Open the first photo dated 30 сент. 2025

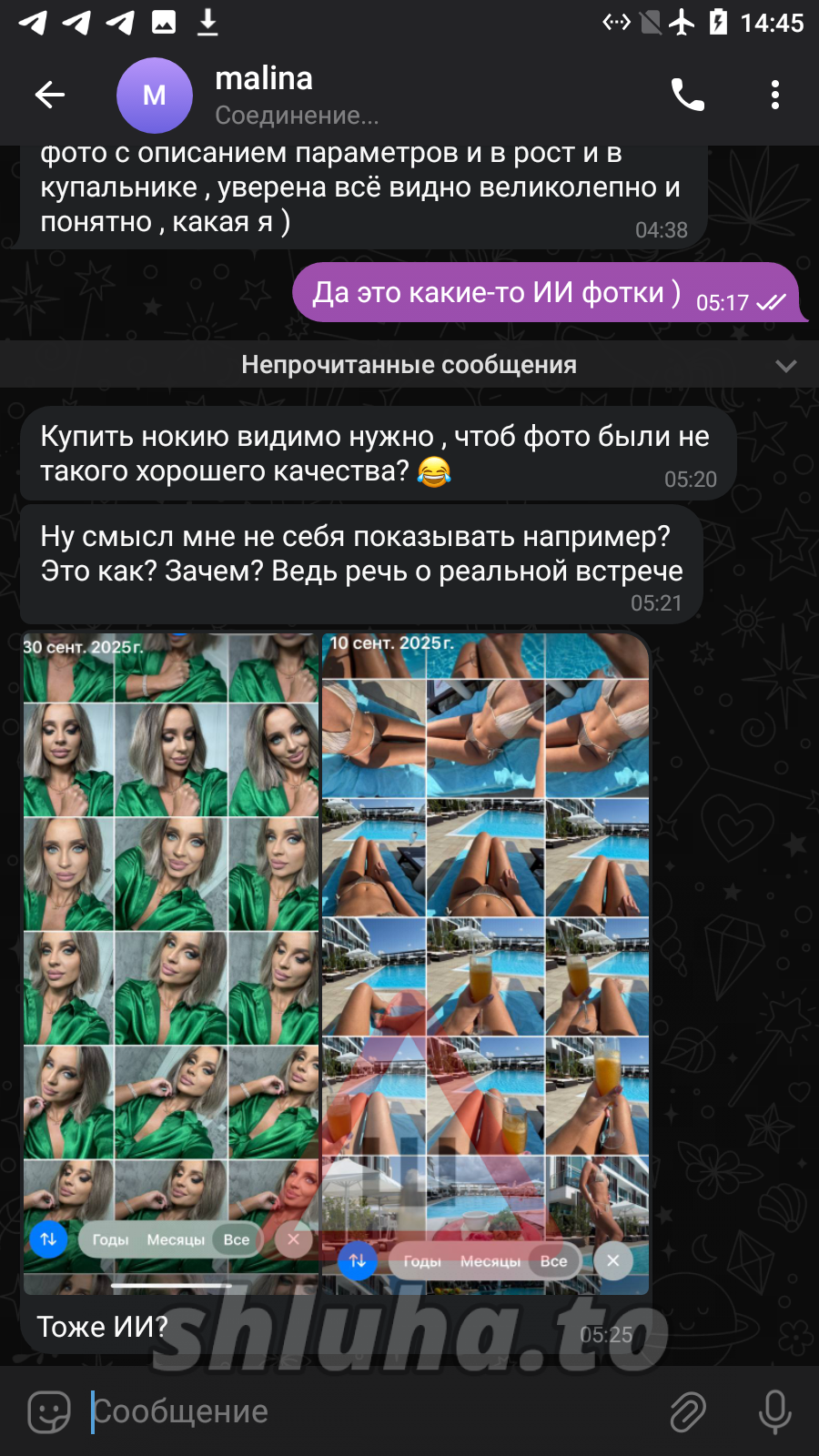coord(171,963)
